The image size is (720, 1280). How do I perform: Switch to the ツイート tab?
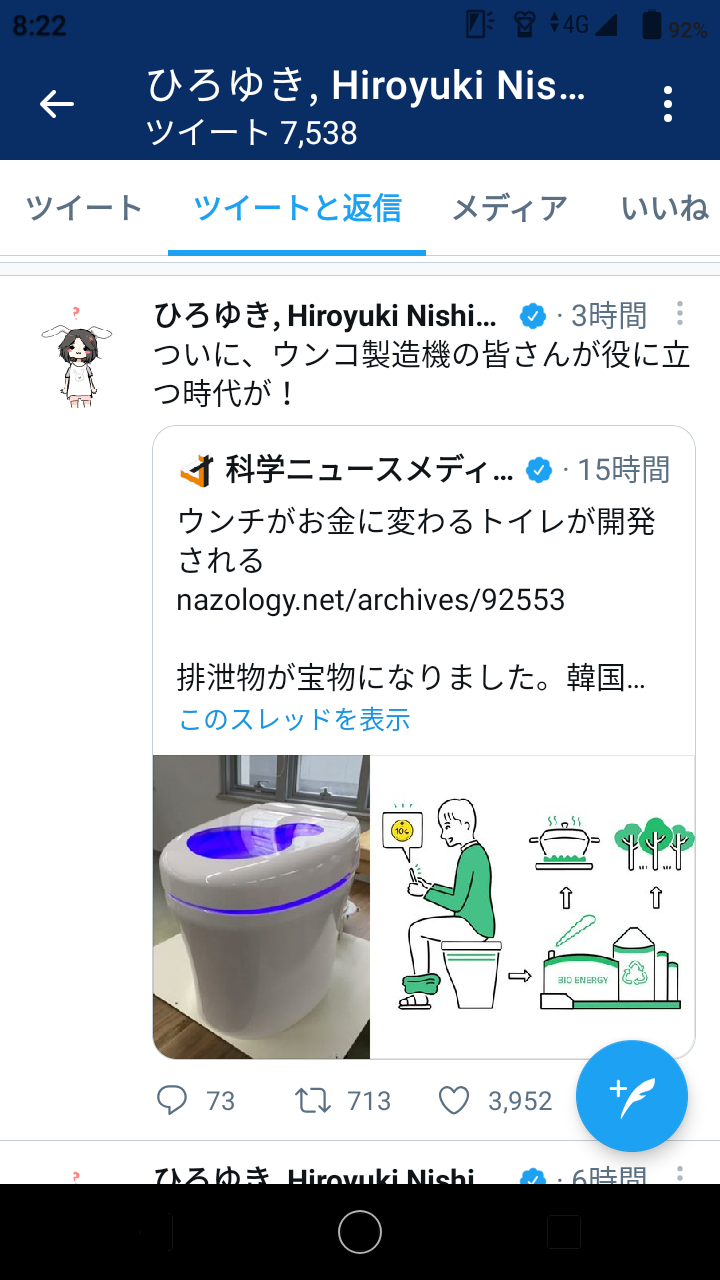[x=84, y=208]
